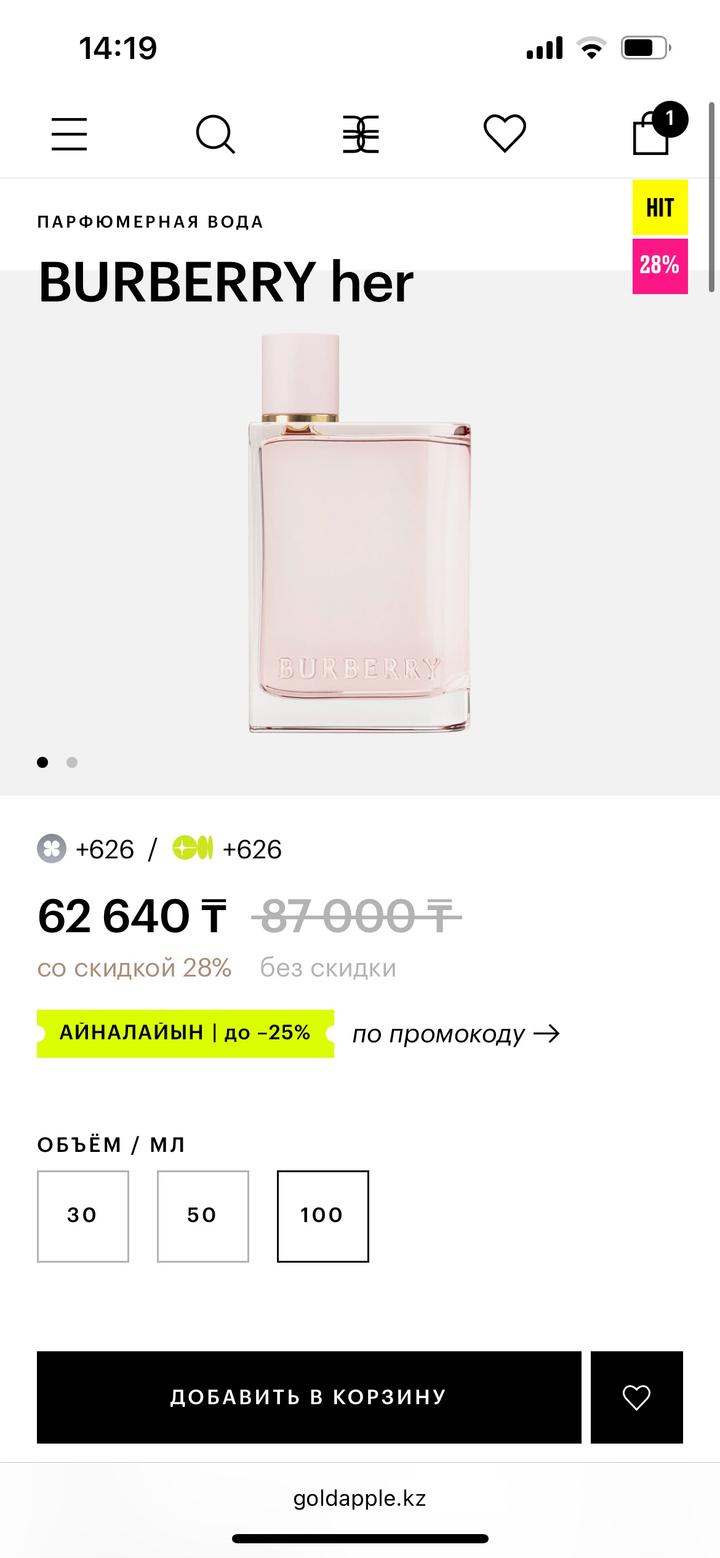This screenshot has height=1558, width=720.
Task: Open the search magnifier
Action: [215, 134]
